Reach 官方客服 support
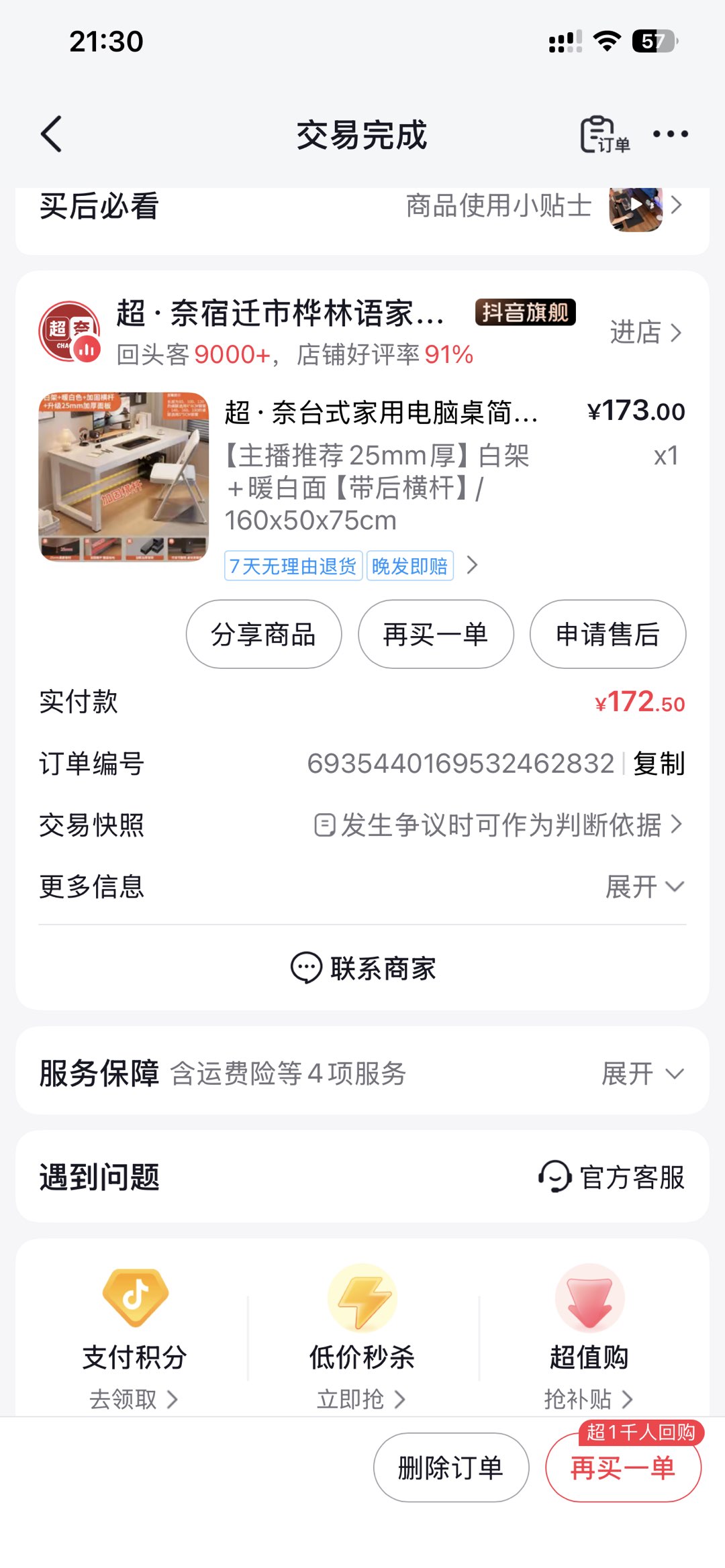Image resolution: width=725 pixels, height=1568 pixels. tap(611, 1177)
